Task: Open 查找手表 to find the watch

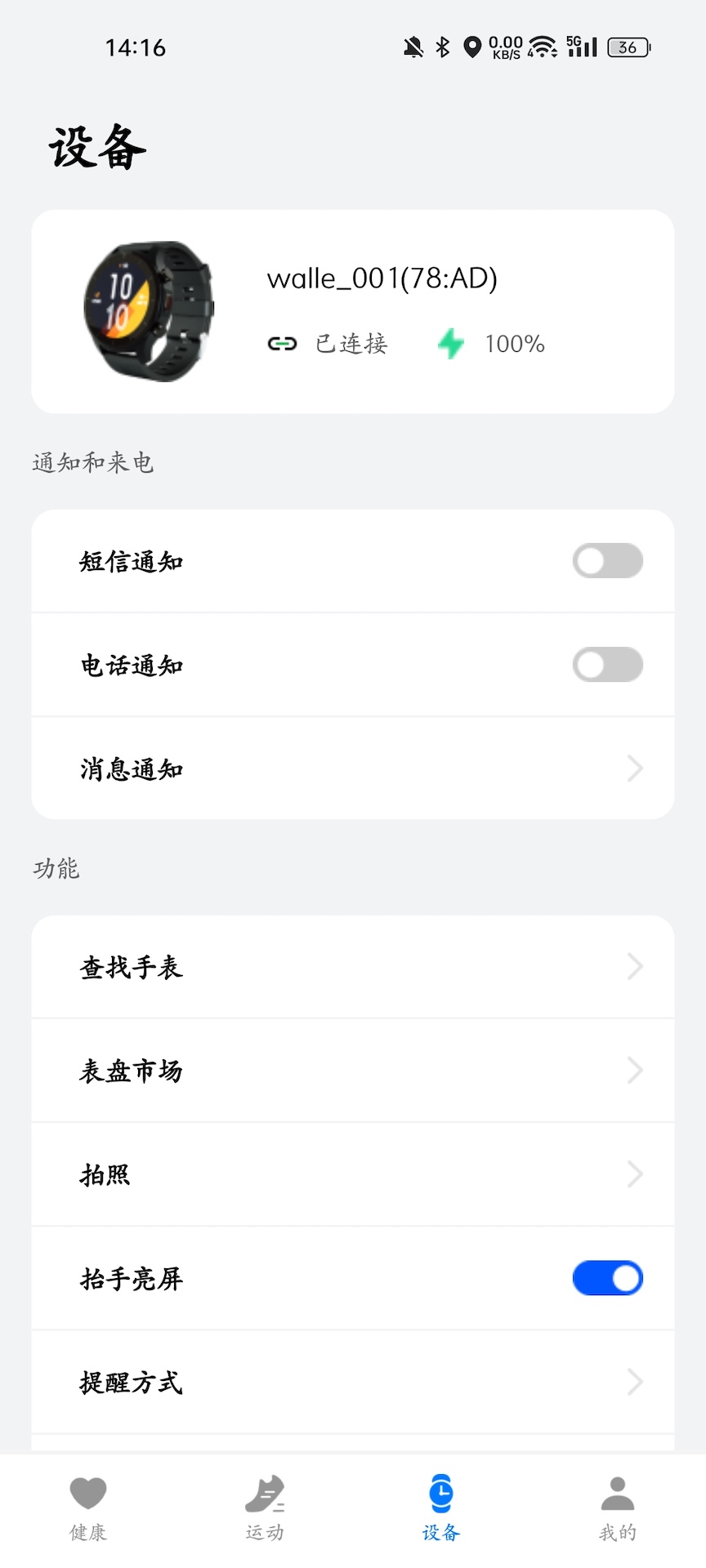Action: [353, 966]
